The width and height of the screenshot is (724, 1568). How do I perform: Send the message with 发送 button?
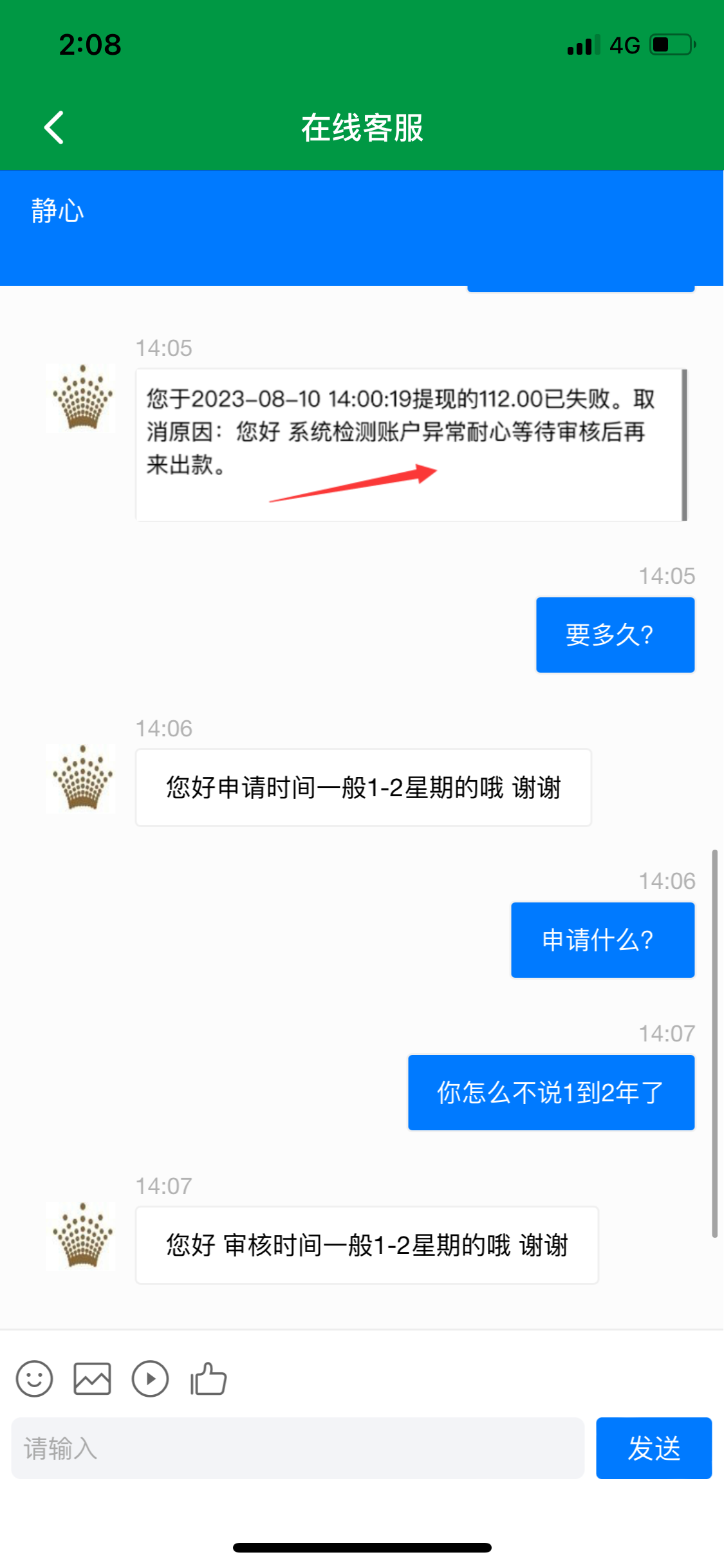click(653, 1448)
